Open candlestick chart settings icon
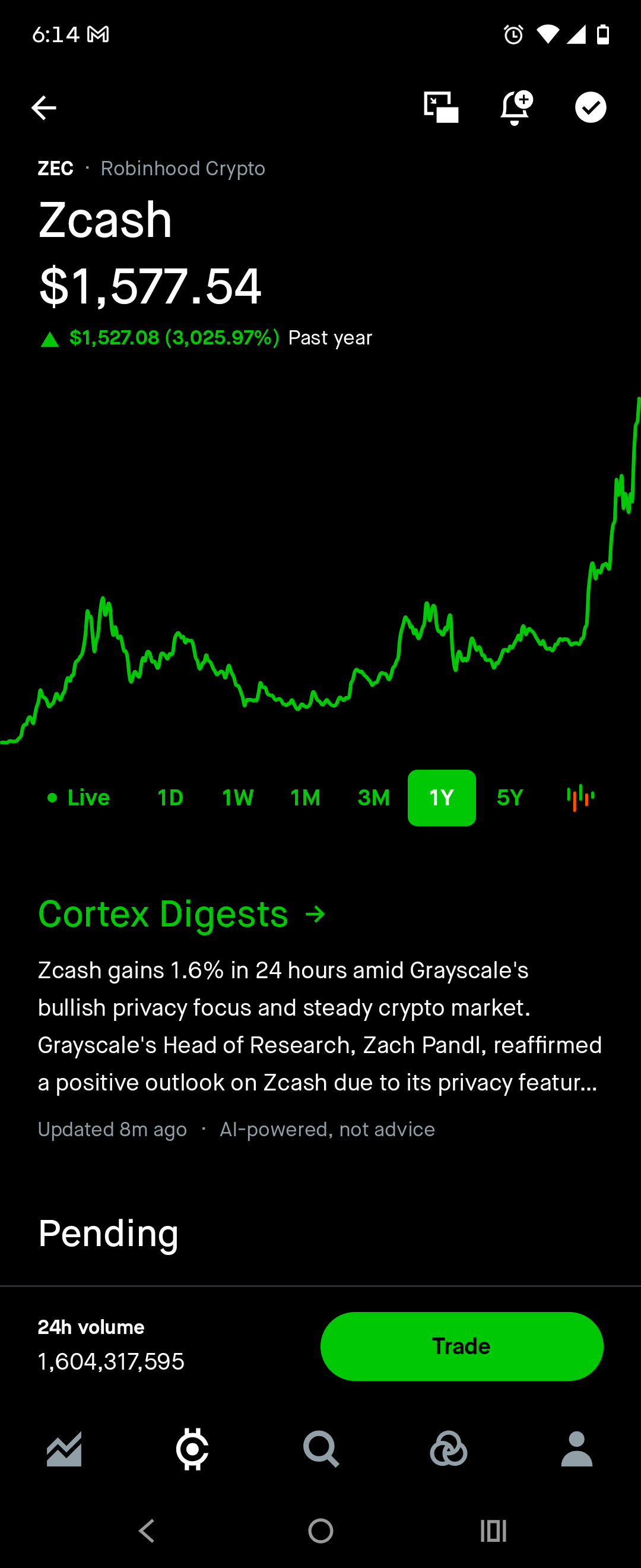The image size is (641, 1568). tap(581, 798)
